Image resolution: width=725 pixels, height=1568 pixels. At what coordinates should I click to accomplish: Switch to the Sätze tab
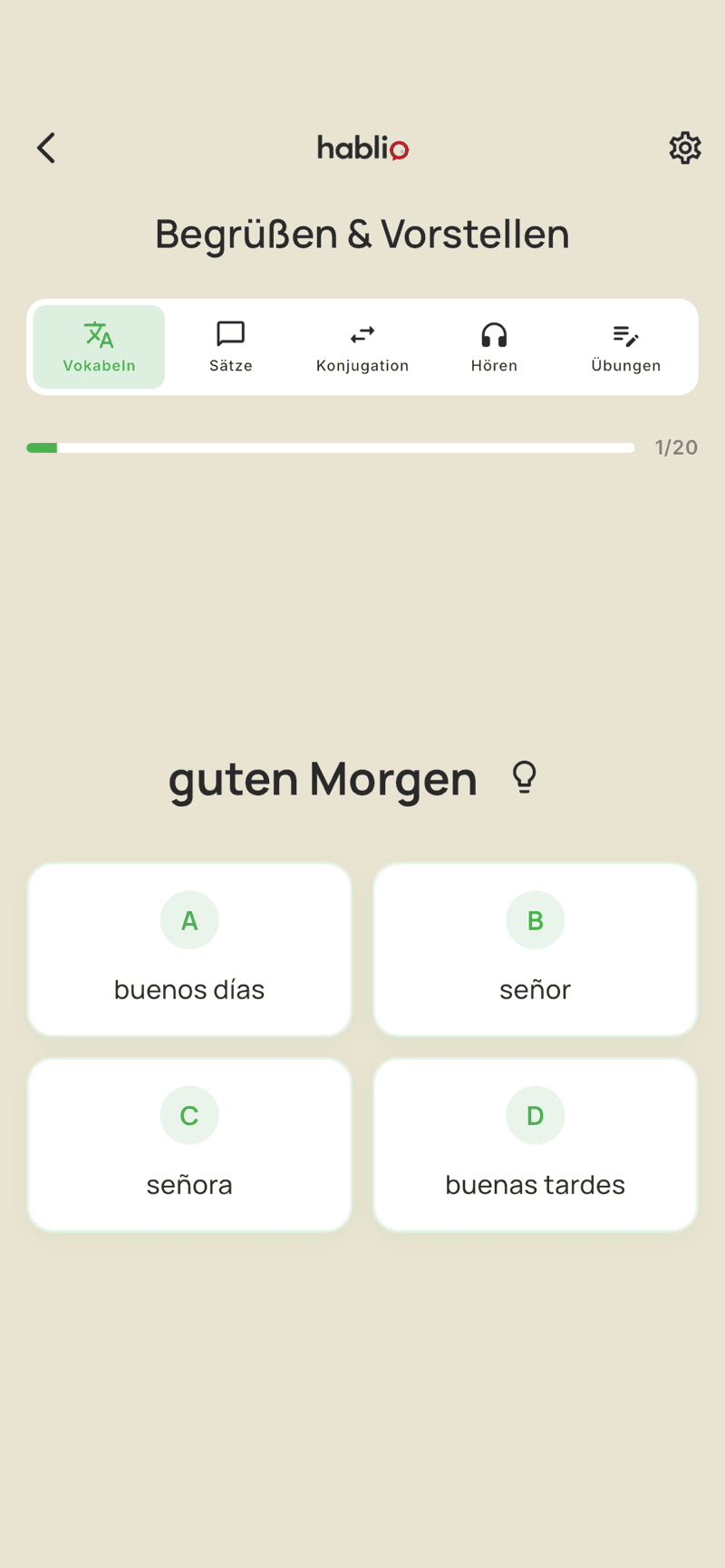click(x=230, y=347)
